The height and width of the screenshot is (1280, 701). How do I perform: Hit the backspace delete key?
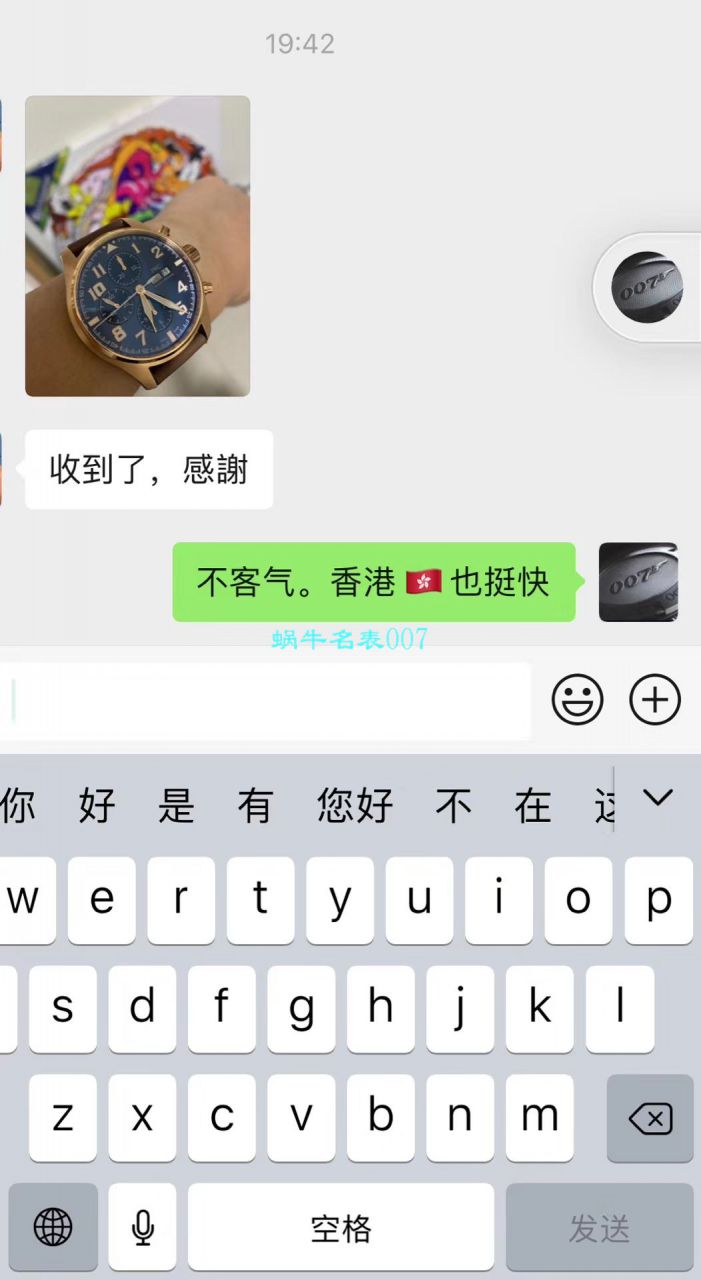tap(650, 1119)
